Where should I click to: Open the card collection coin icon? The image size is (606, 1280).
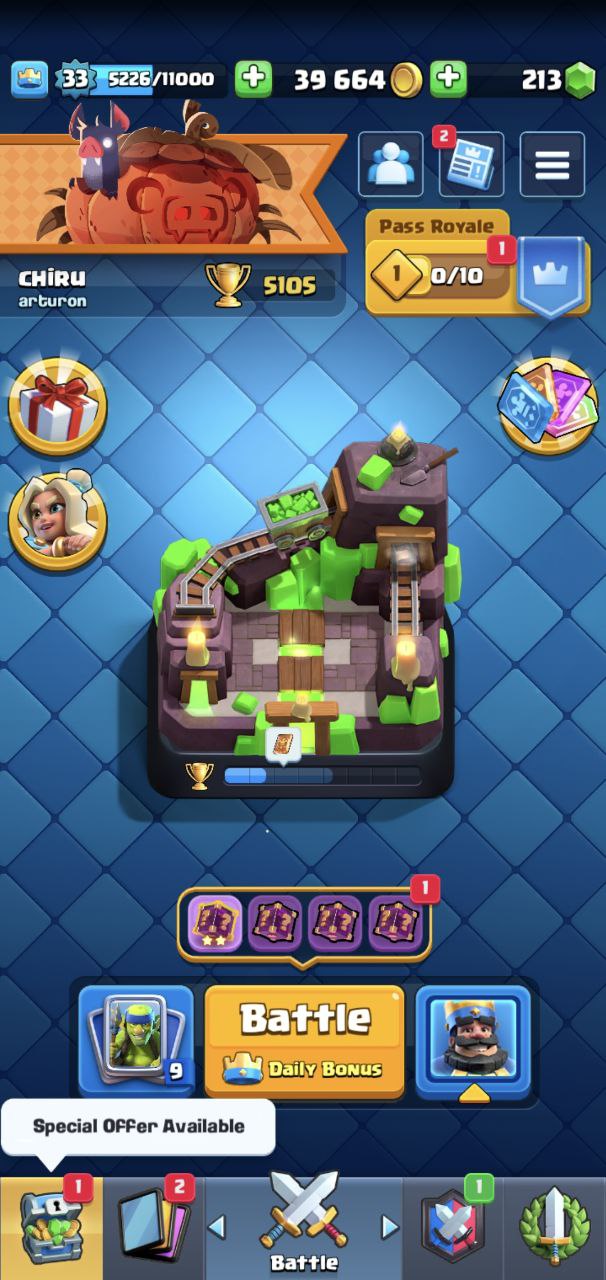(548, 406)
